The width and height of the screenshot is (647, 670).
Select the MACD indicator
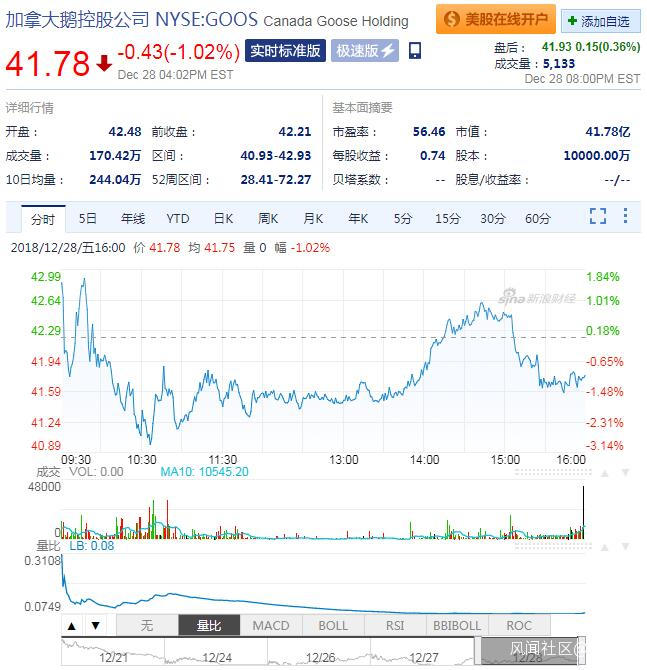(271, 625)
